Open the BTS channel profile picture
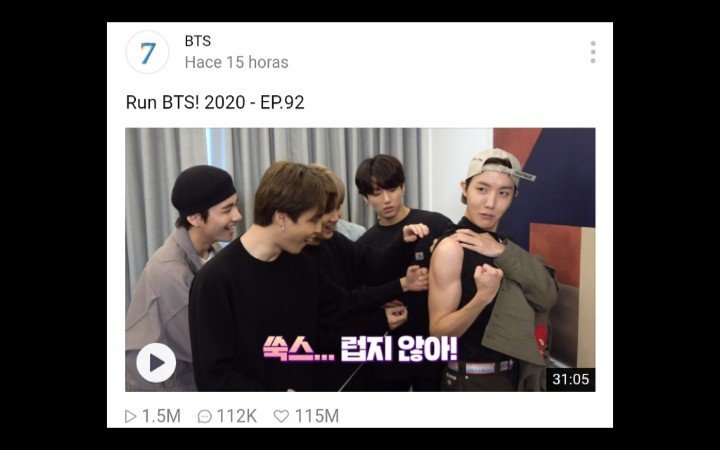The height and width of the screenshot is (450, 720). pyautogui.click(x=147, y=52)
